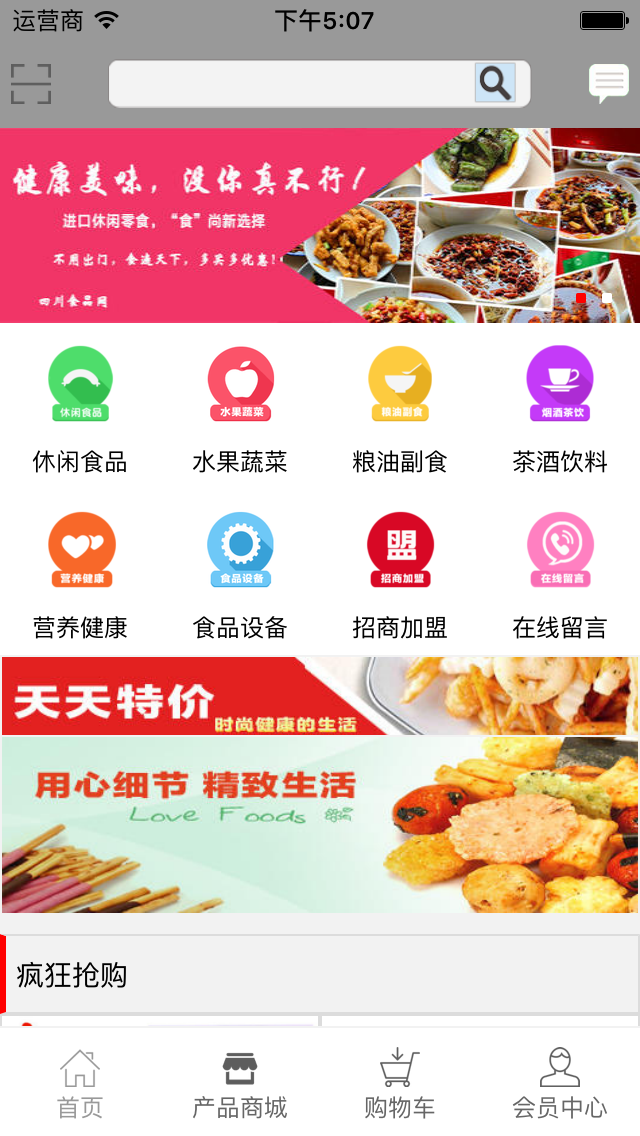This screenshot has height=1136, width=640.
Task: Go to the 购物车 cart tab
Action: [400, 1083]
